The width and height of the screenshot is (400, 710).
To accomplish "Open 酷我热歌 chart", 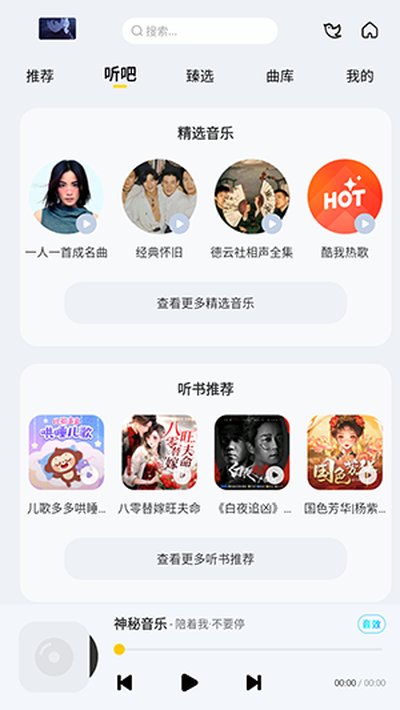I will coord(345,196).
